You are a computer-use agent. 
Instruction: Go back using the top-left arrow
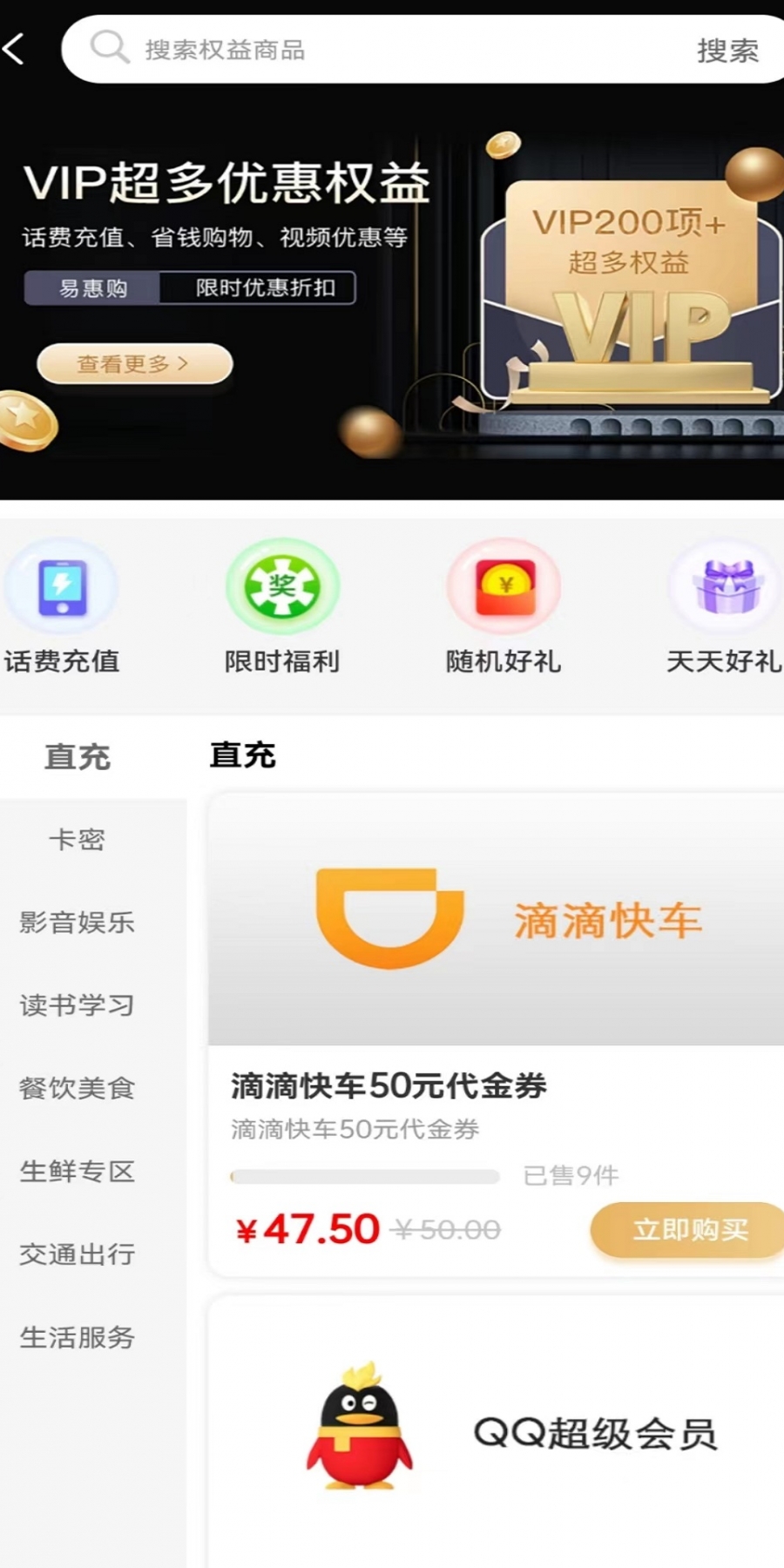coord(14,49)
